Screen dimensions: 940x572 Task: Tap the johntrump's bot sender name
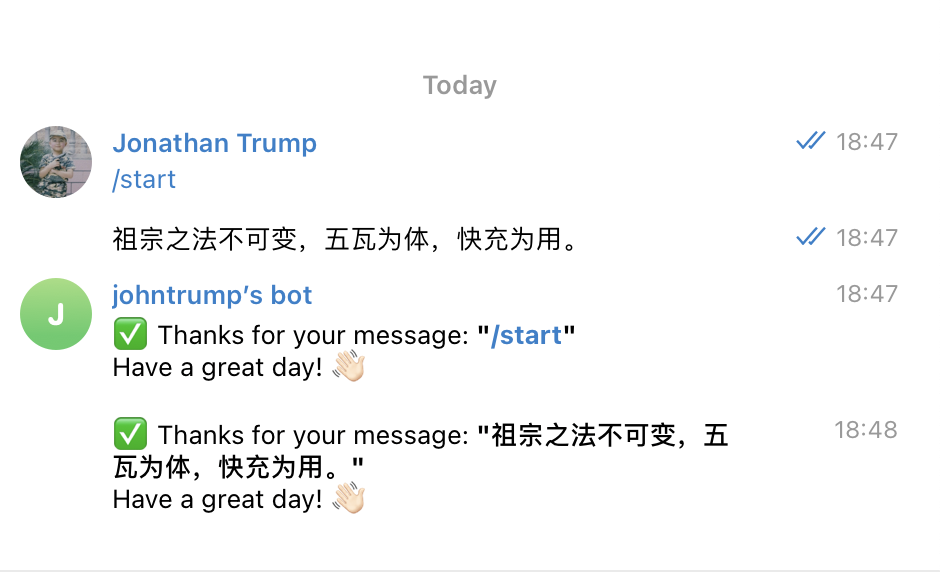pos(212,295)
